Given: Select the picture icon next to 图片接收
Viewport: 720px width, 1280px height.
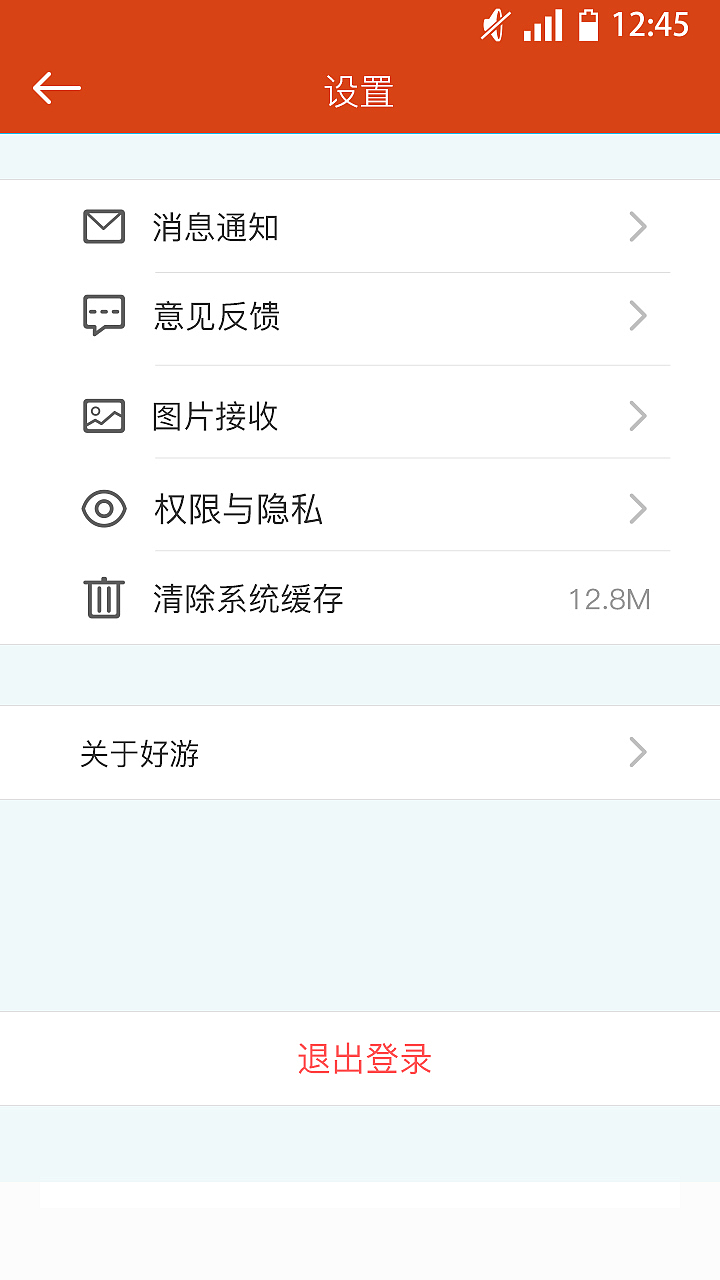Looking at the screenshot, I should 103,416.
